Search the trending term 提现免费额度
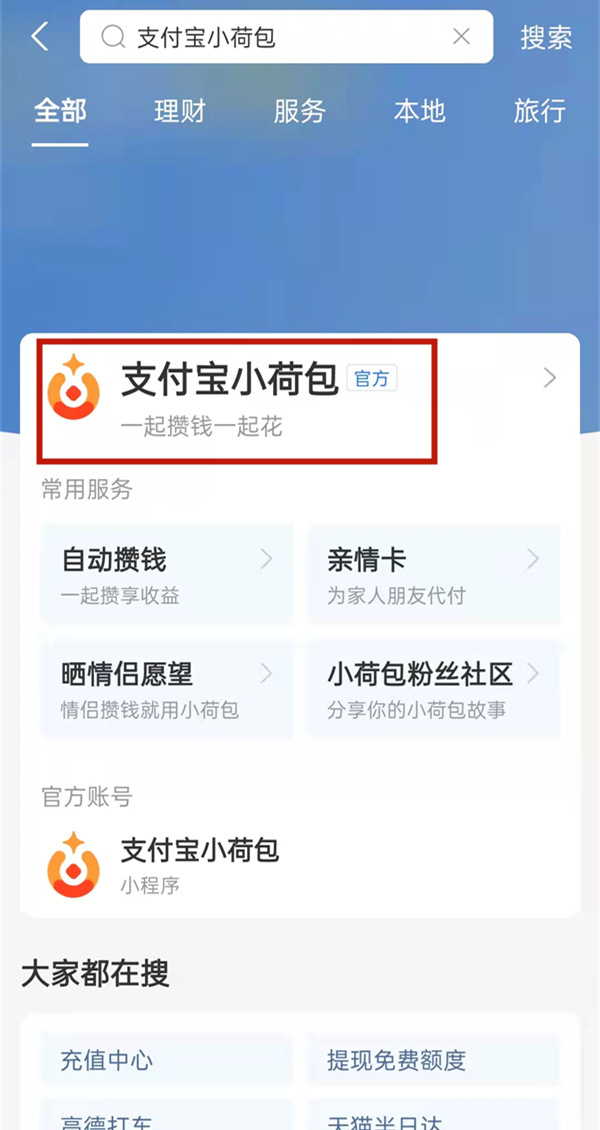This screenshot has width=600, height=1130. [x=433, y=1060]
